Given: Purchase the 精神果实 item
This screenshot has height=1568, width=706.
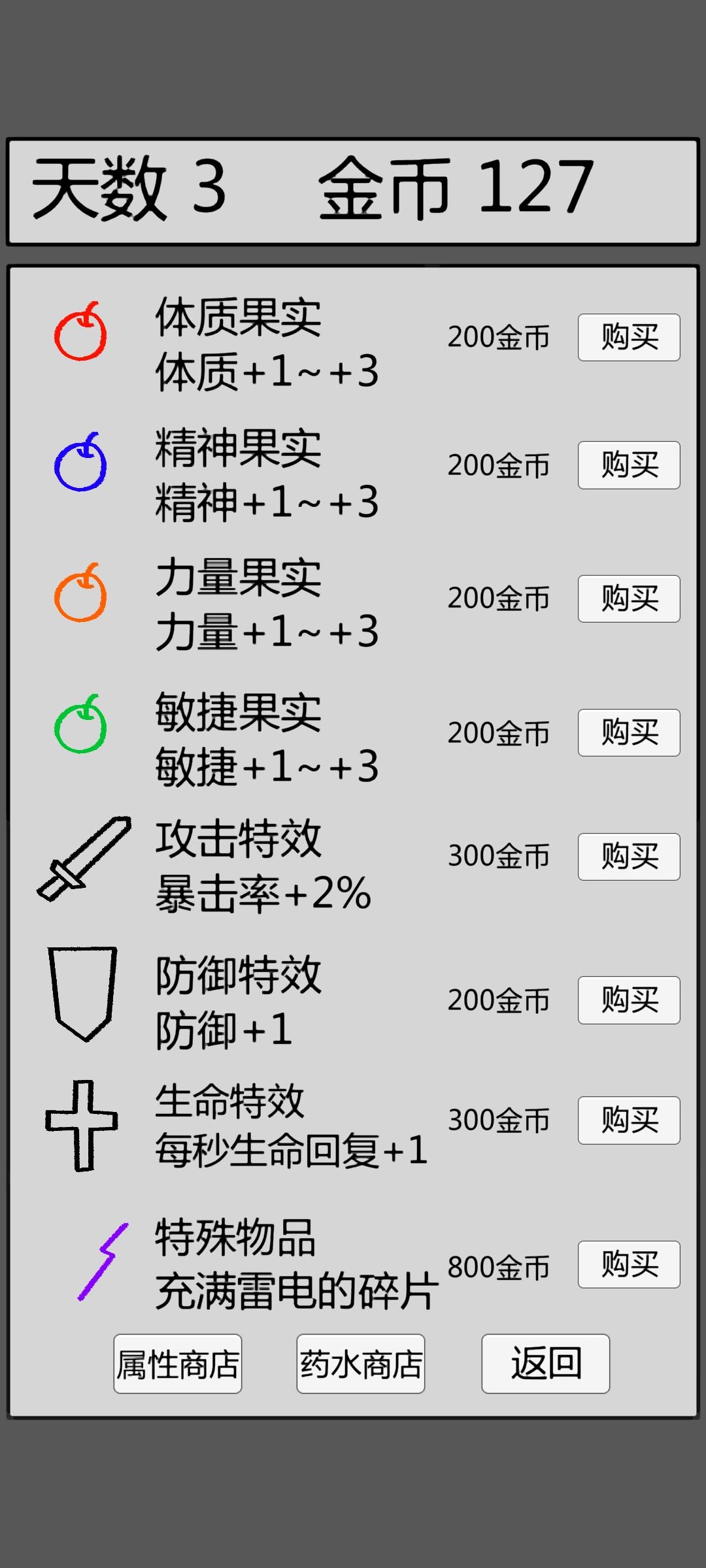Looking at the screenshot, I should (x=628, y=465).
